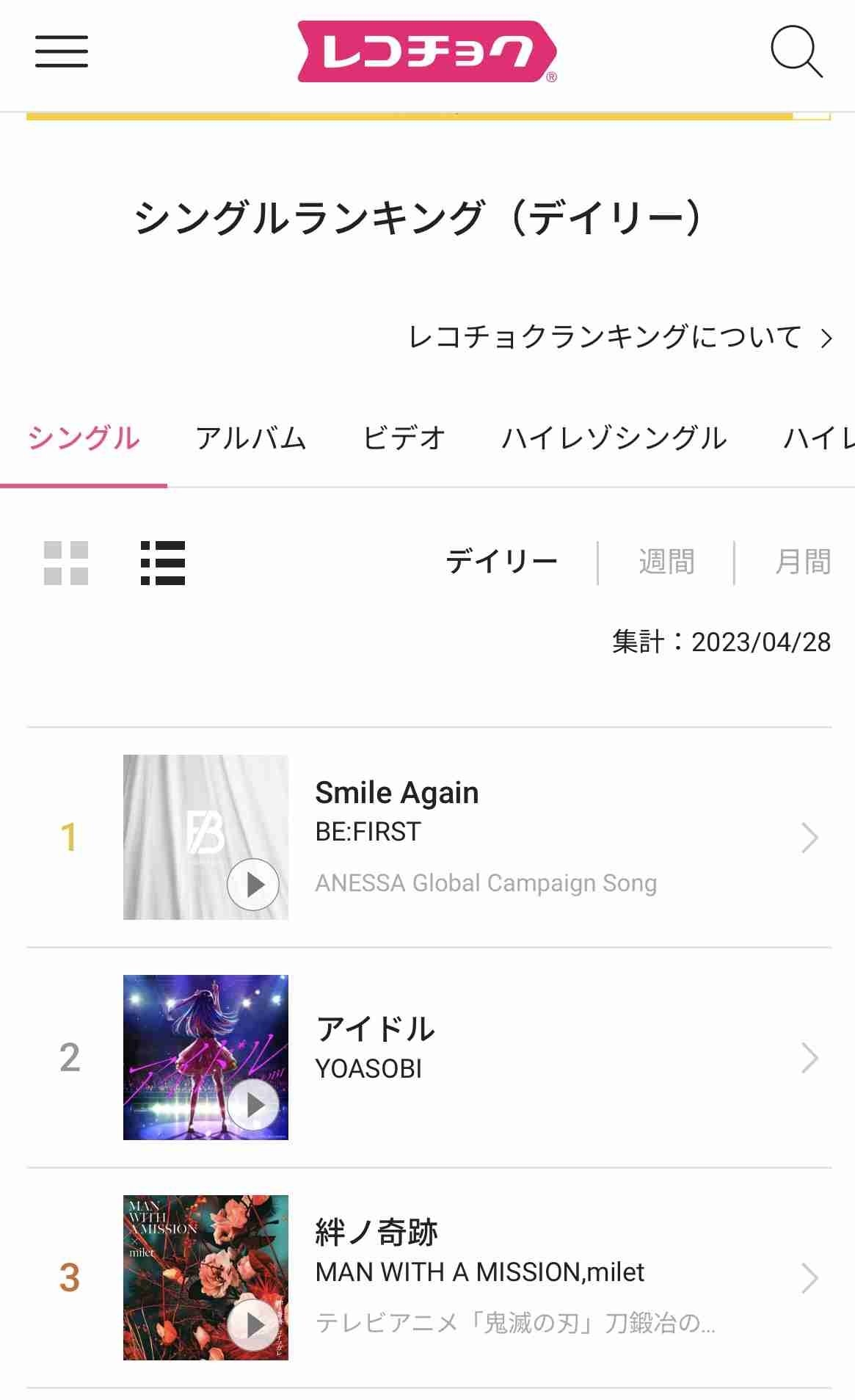Select the デイリー ranking period

(502, 562)
